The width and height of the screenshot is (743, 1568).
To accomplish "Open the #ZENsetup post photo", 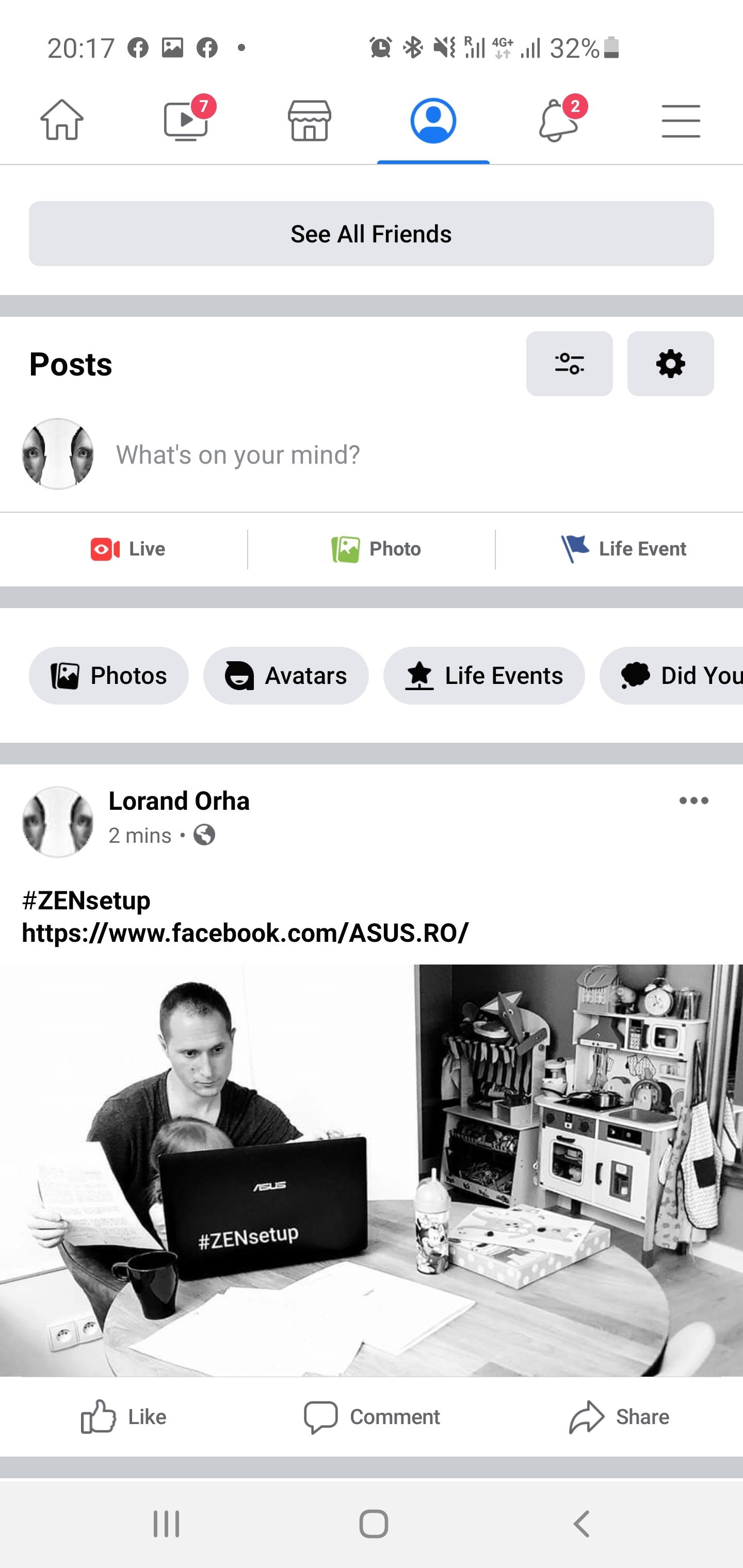I will click(x=372, y=1170).
